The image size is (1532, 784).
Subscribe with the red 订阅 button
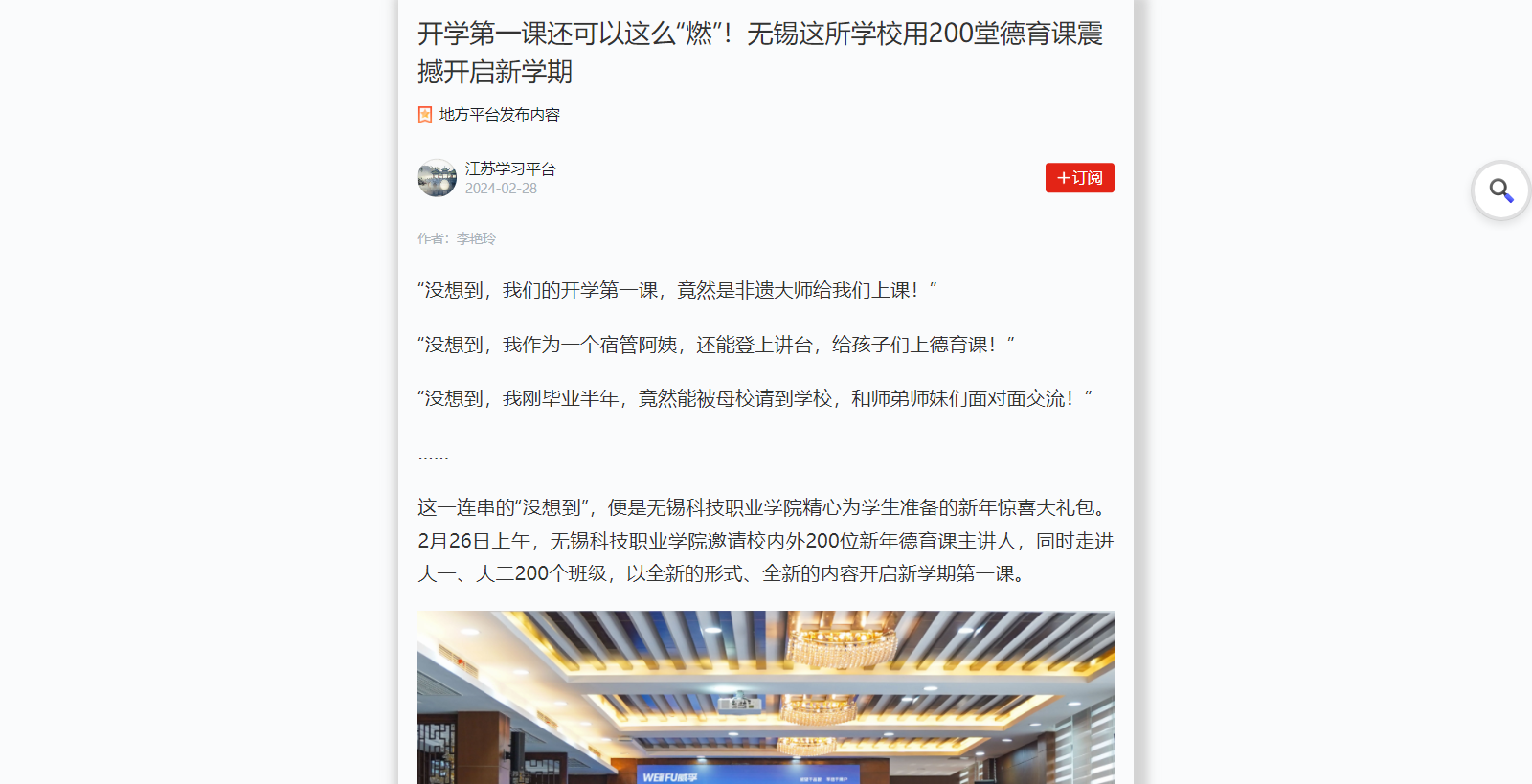[1079, 178]
